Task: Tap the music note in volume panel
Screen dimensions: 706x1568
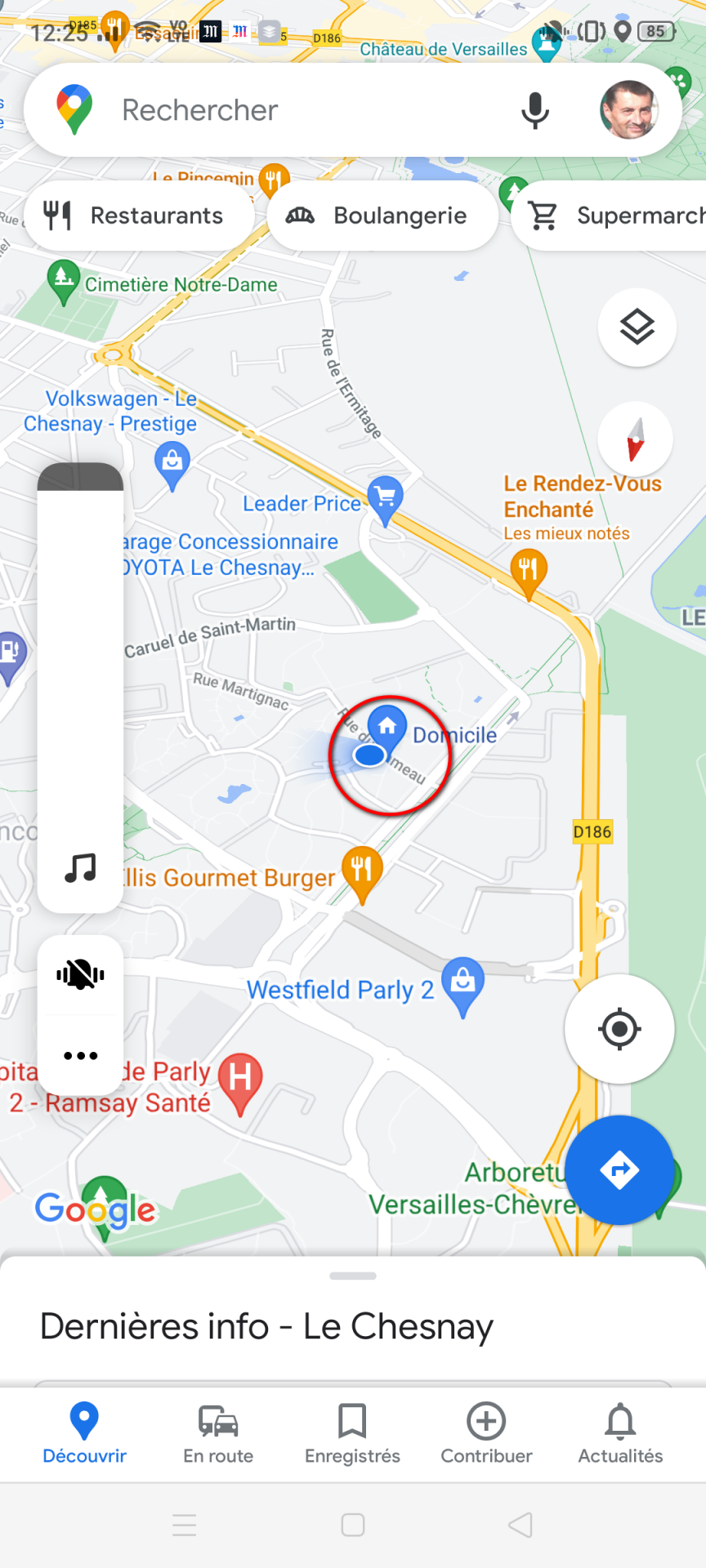Action: pos(80,867)
